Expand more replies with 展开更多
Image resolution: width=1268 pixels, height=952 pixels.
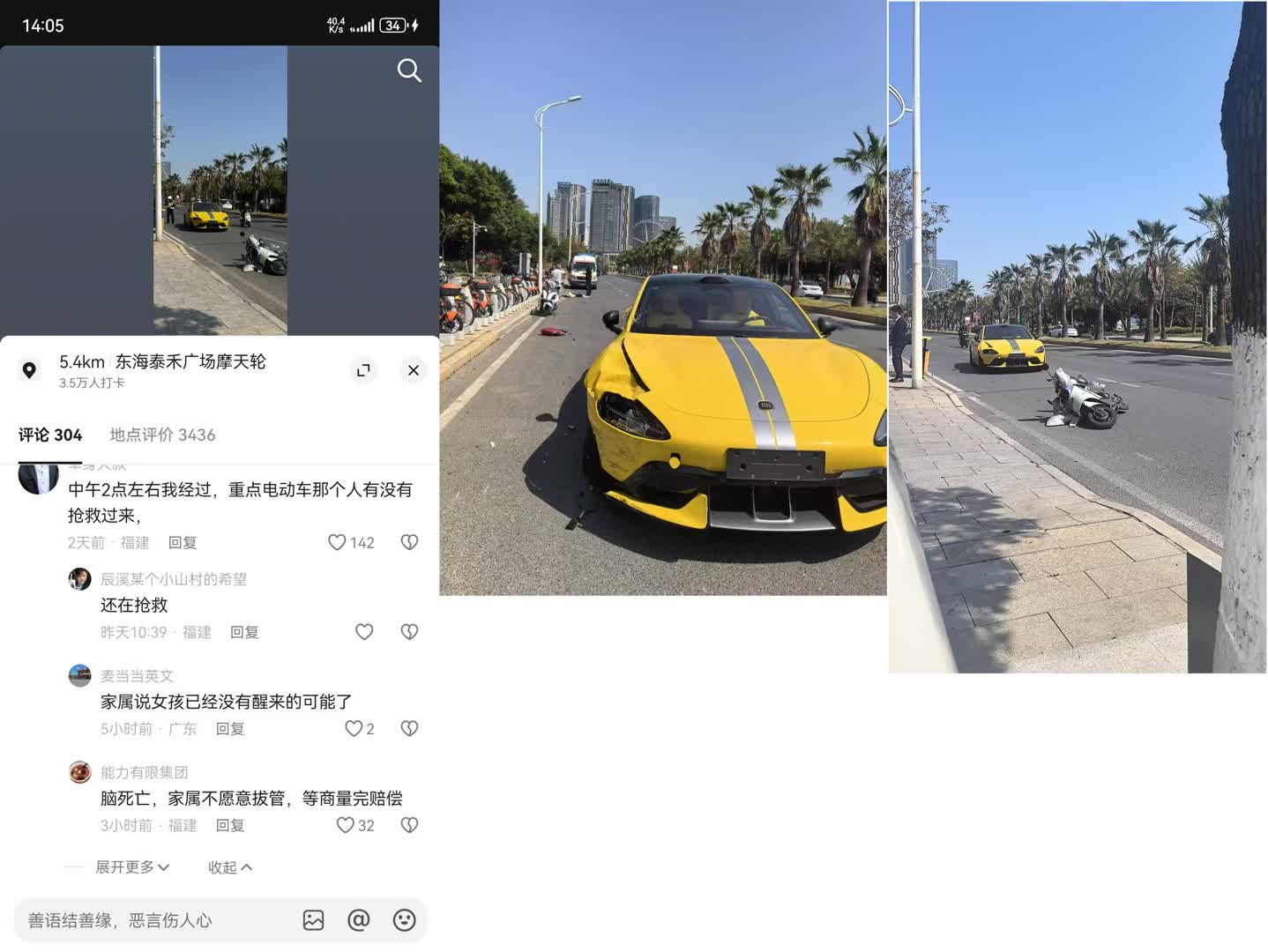pos(132,867)
